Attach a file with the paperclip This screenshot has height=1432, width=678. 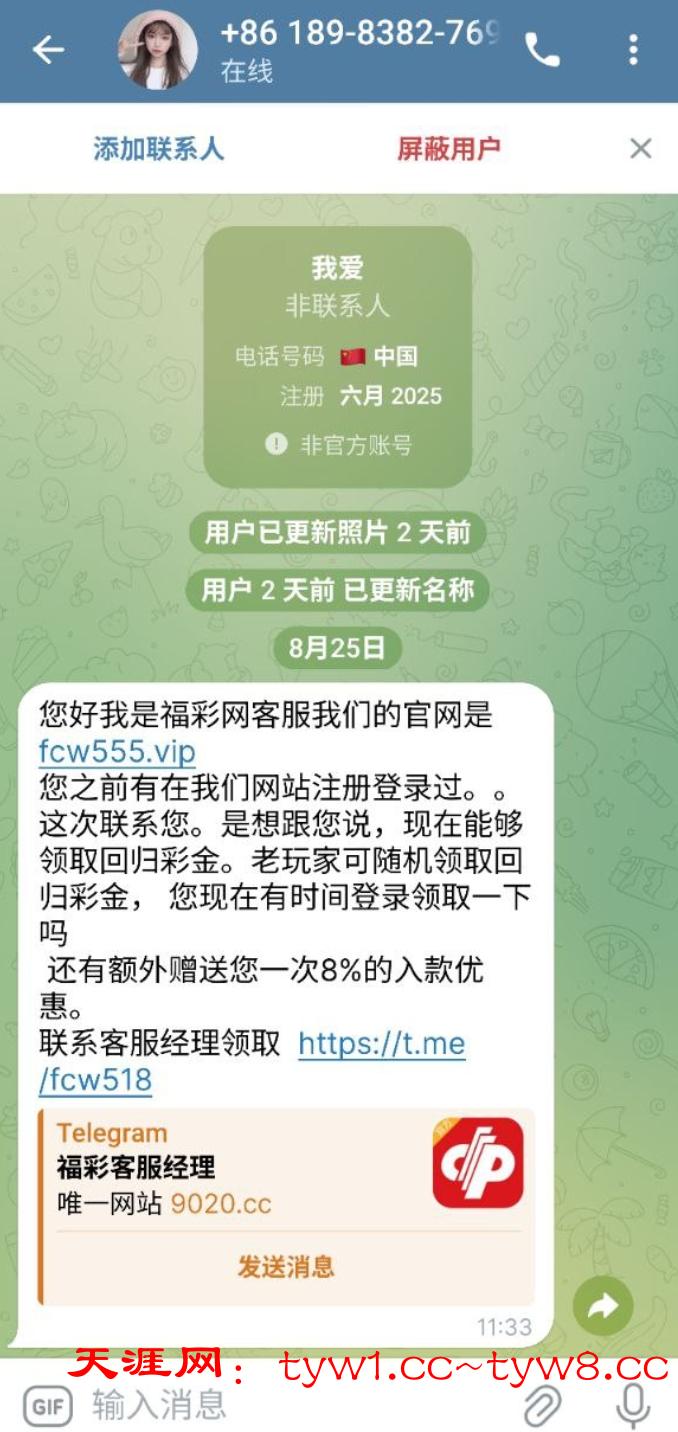click(542, 1406)
